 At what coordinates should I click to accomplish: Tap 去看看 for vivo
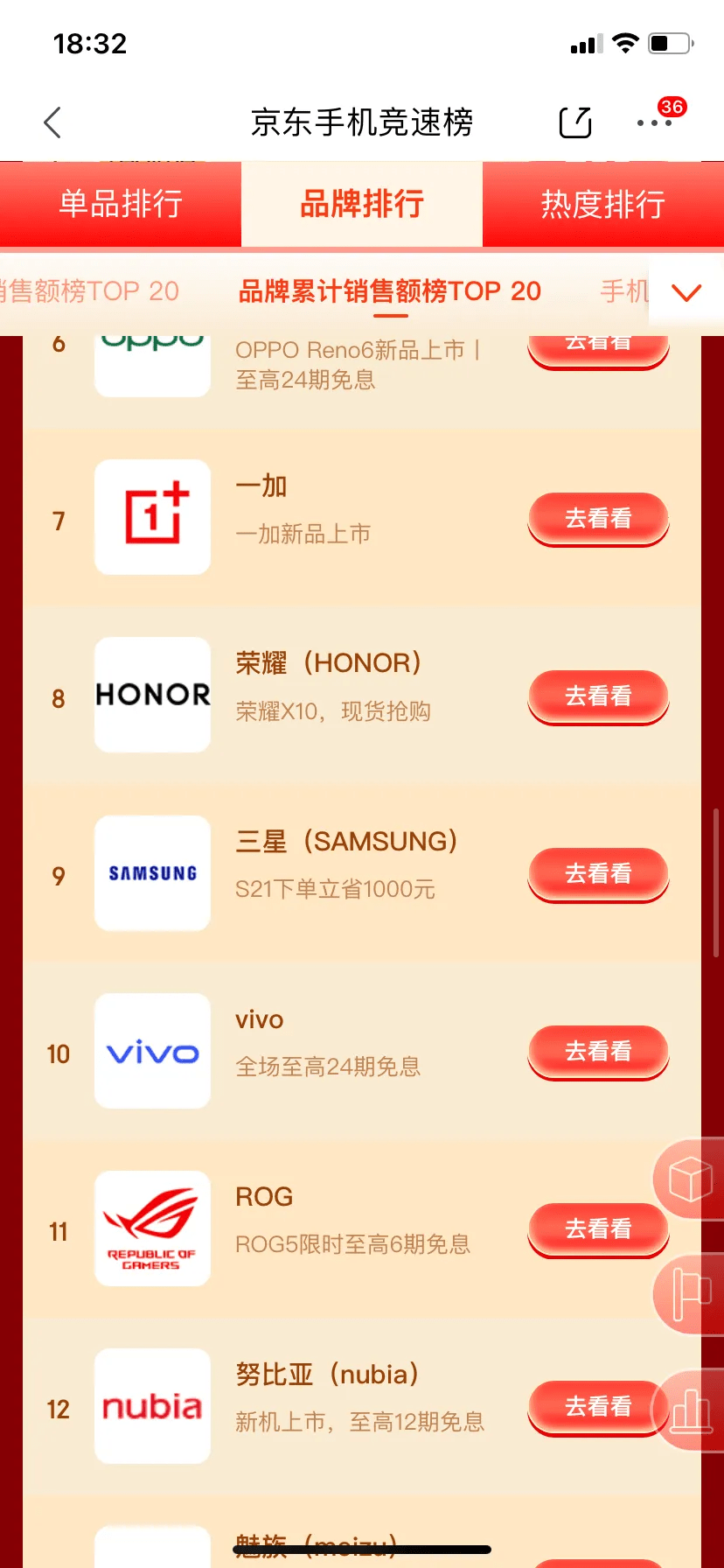[x=598, y=1052]
